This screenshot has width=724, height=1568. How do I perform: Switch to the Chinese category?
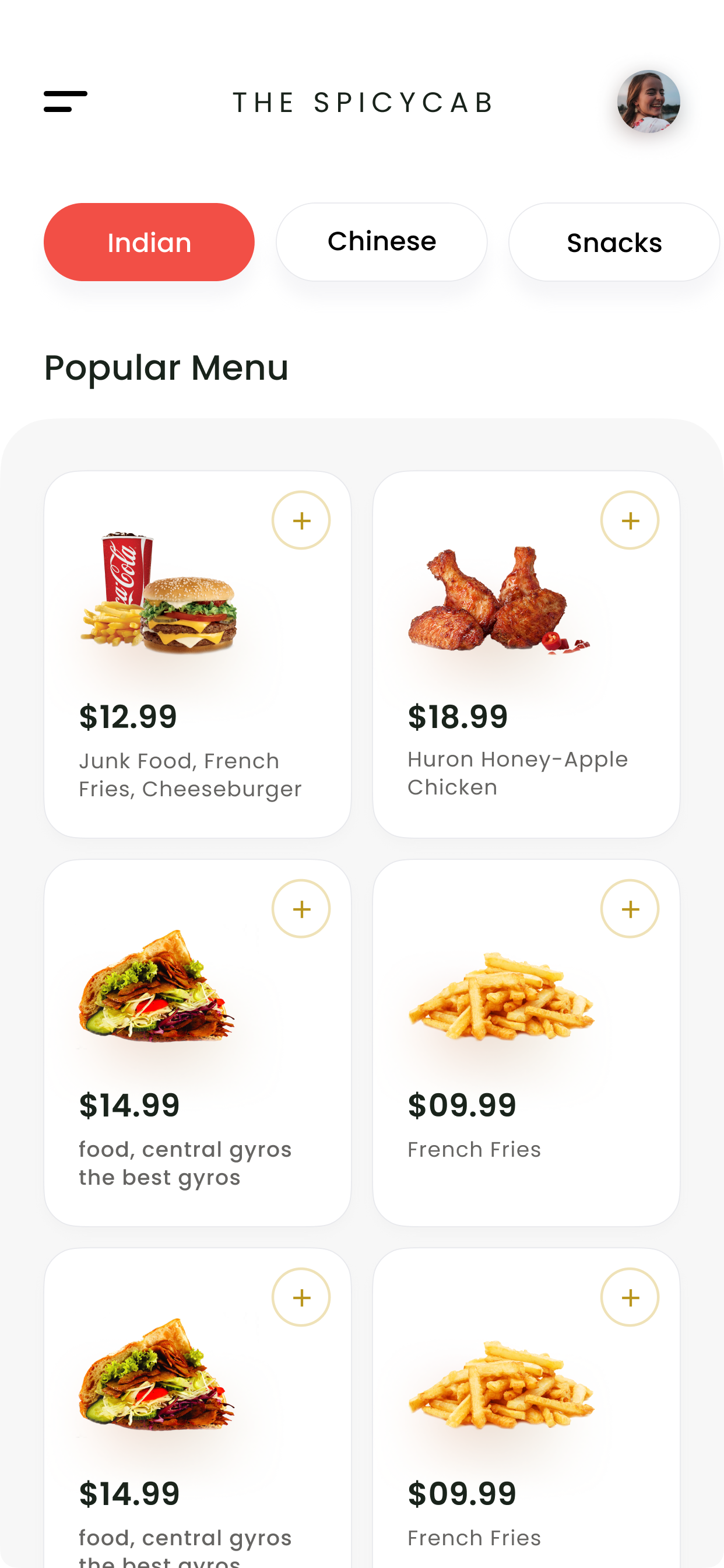381,242
